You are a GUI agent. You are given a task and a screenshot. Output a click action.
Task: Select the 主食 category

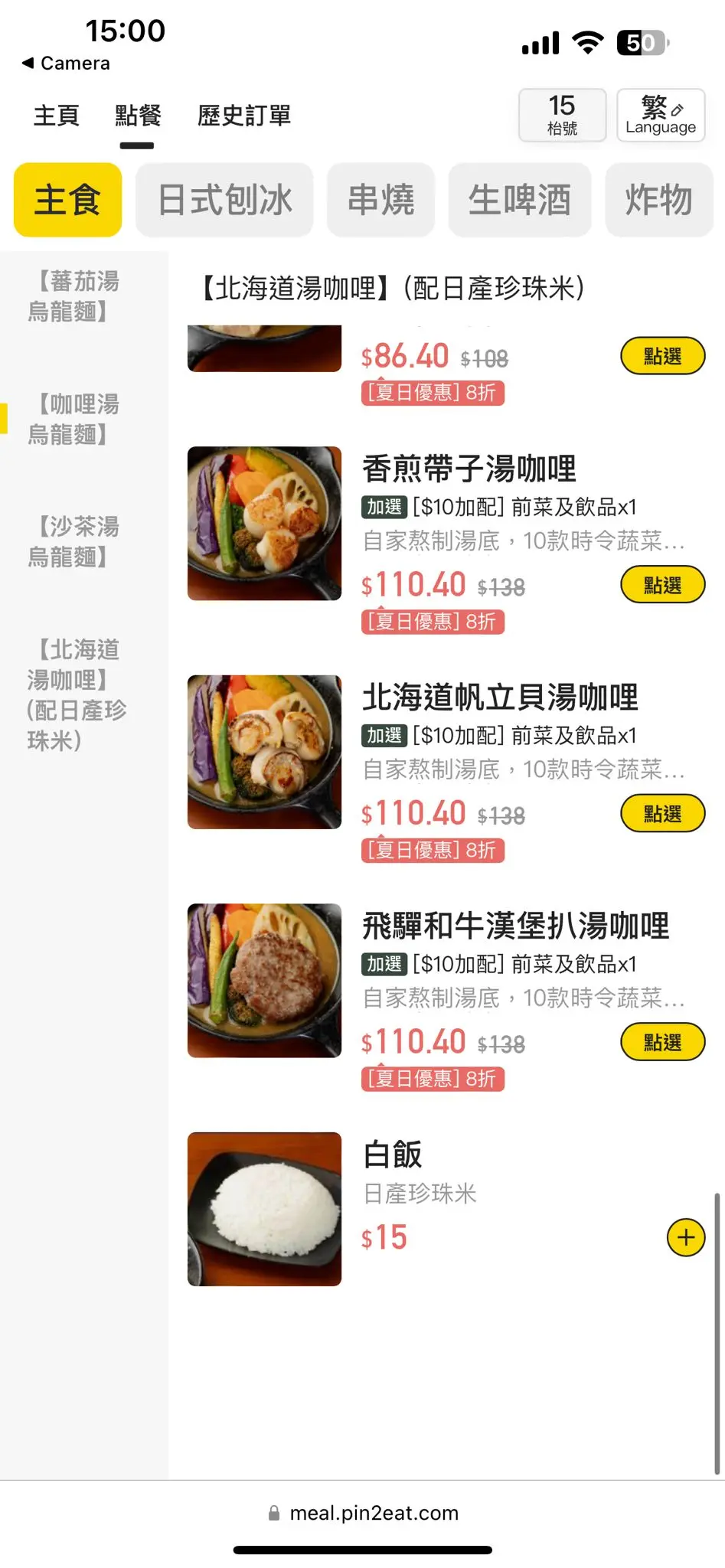coord(67,200)
